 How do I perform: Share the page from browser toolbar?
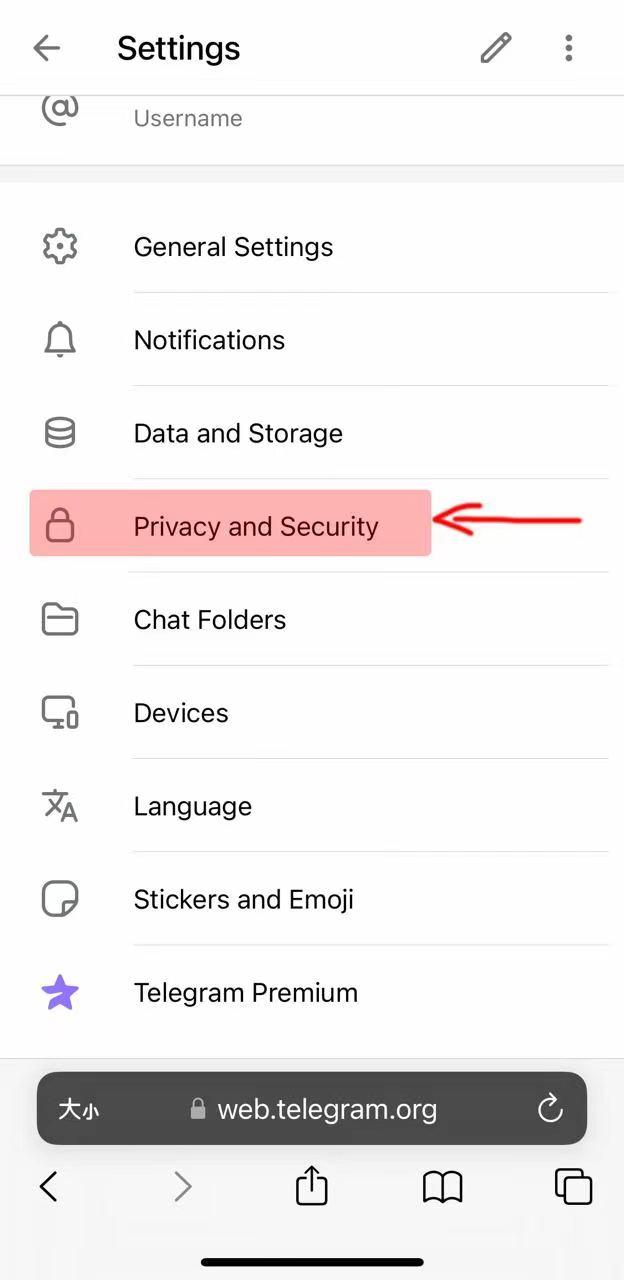click(312, 1187)
